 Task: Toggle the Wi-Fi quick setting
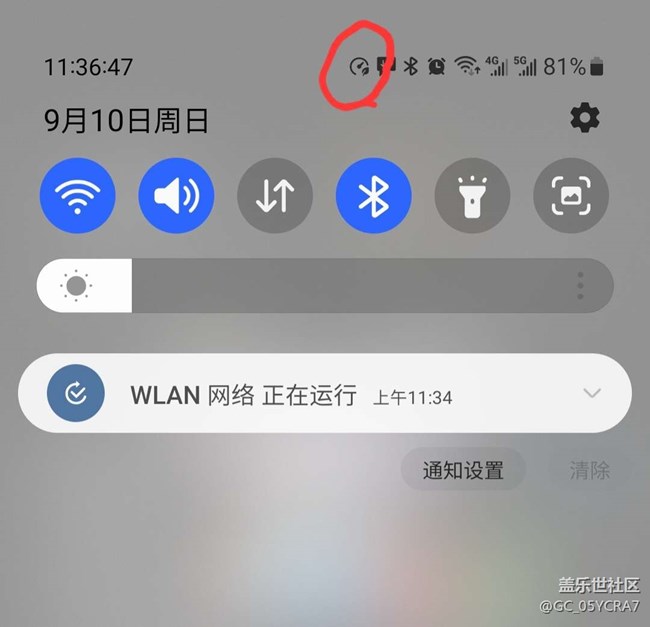click(77, 196)
